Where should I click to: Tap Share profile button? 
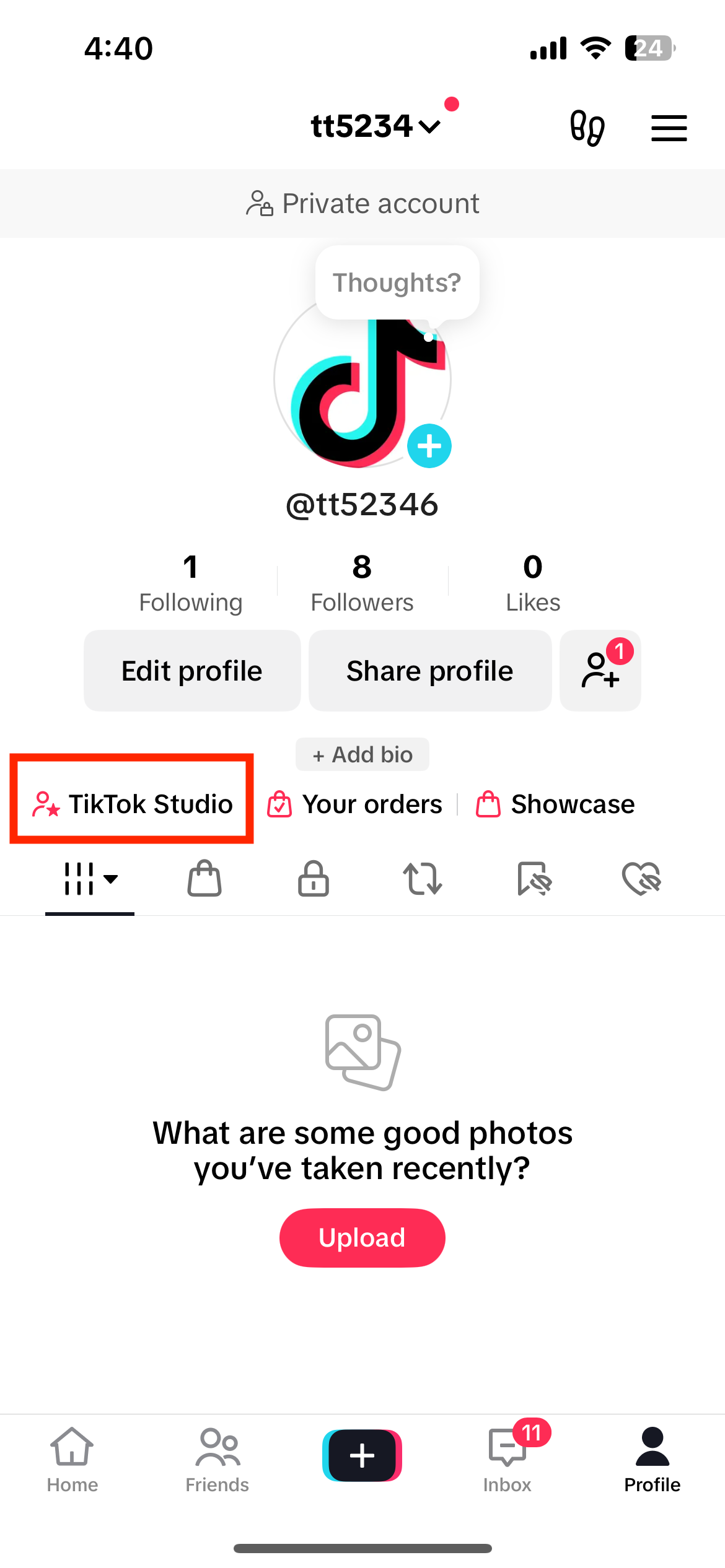pos(430,671)
